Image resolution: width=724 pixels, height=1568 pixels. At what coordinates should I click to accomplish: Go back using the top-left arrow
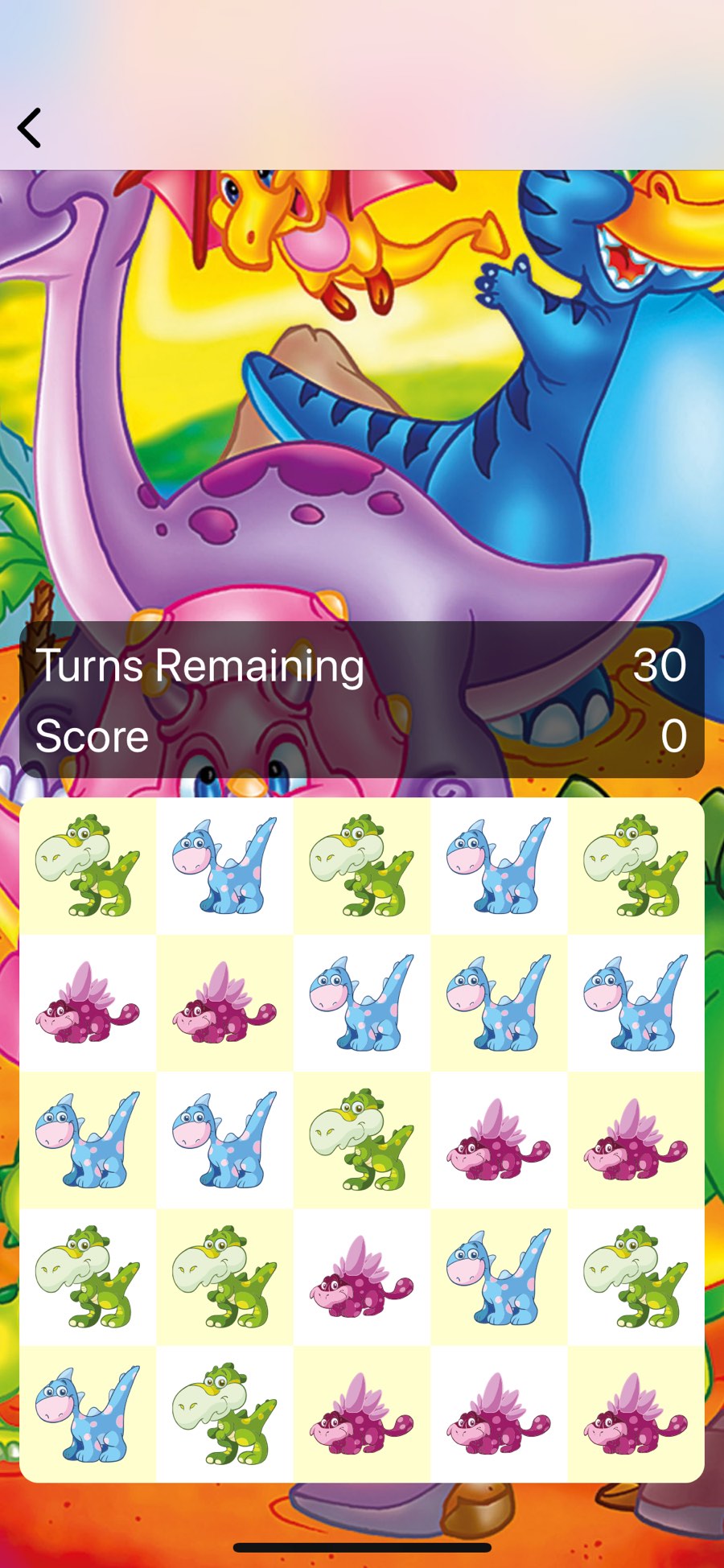tap(30, 128)
